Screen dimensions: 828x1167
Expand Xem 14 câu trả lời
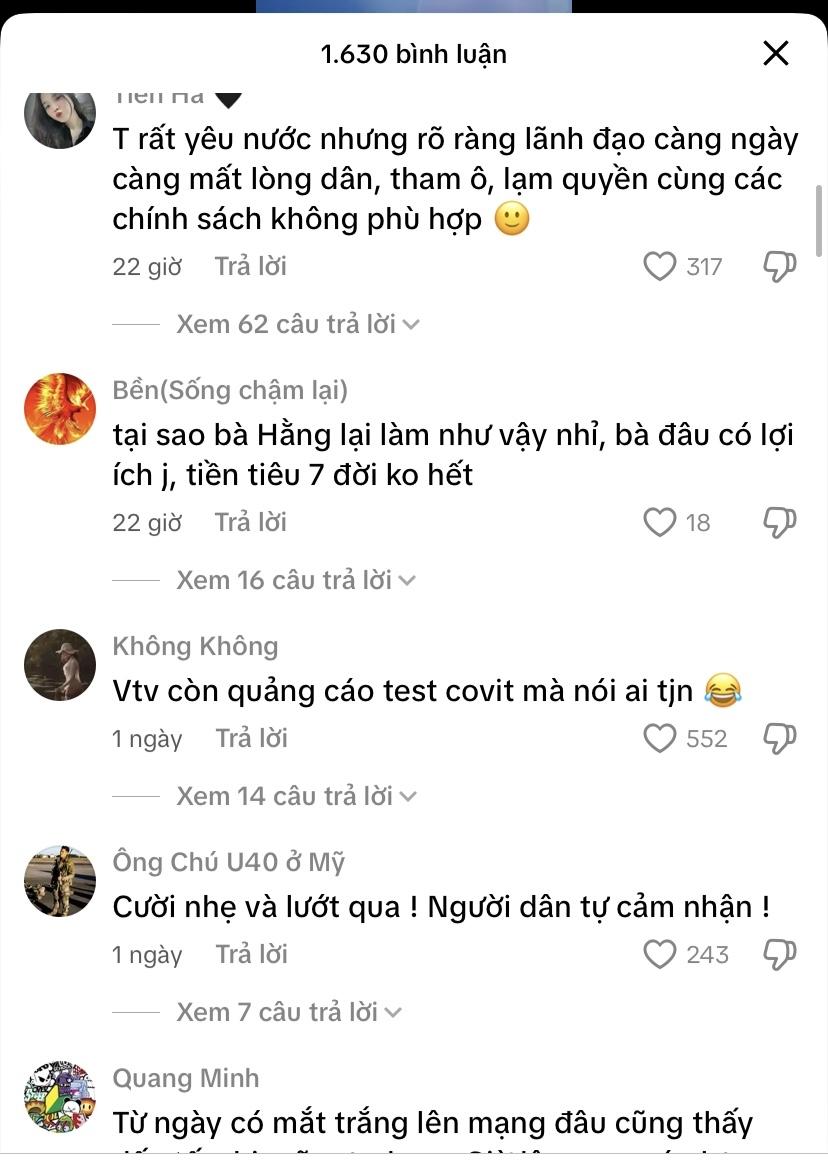tap(297, 796)
